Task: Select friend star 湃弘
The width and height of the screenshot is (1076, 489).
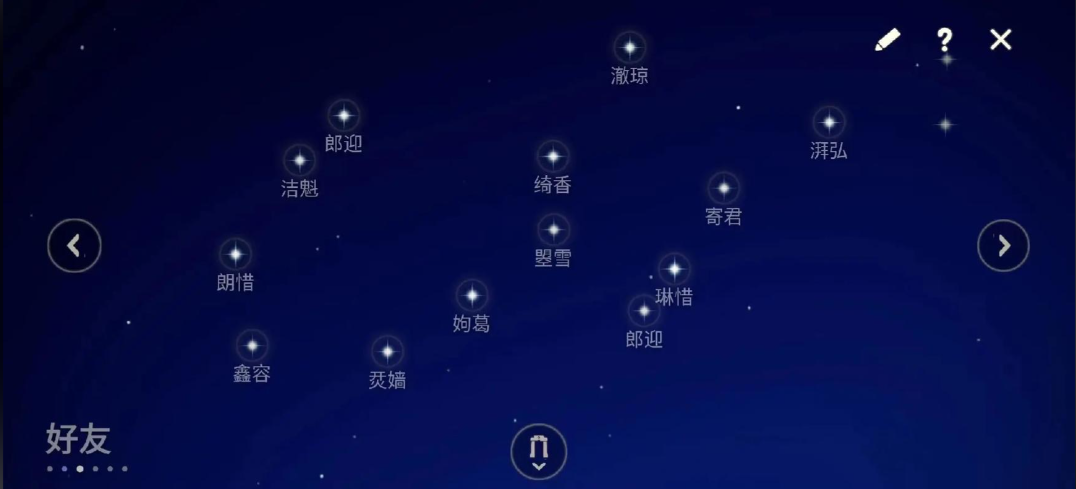Action: pos(828,123)
